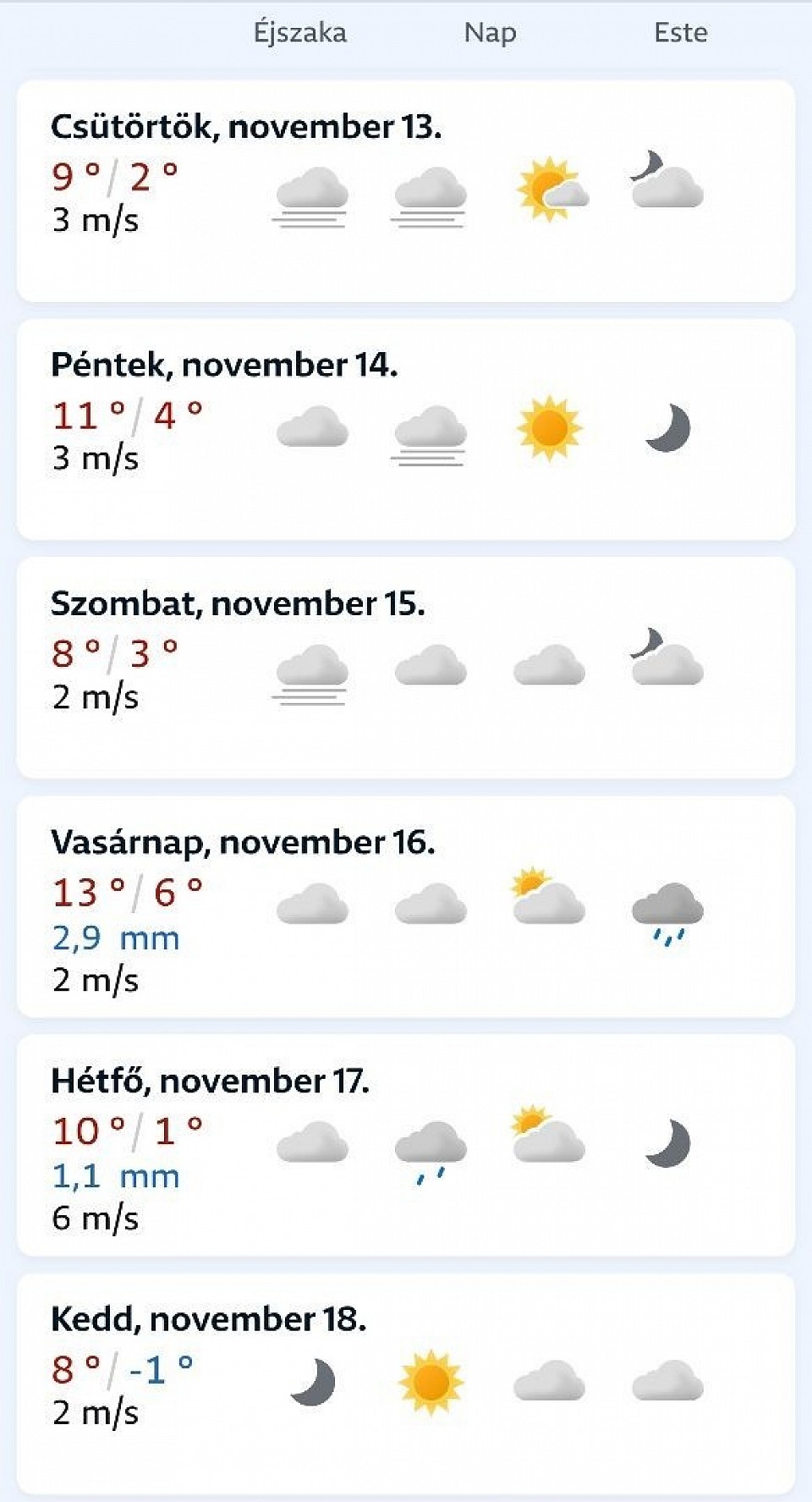This screenshot has height=1502, width=812.
Task: Click the 2,9 mm precipitation value
Action: pos(115,938)
